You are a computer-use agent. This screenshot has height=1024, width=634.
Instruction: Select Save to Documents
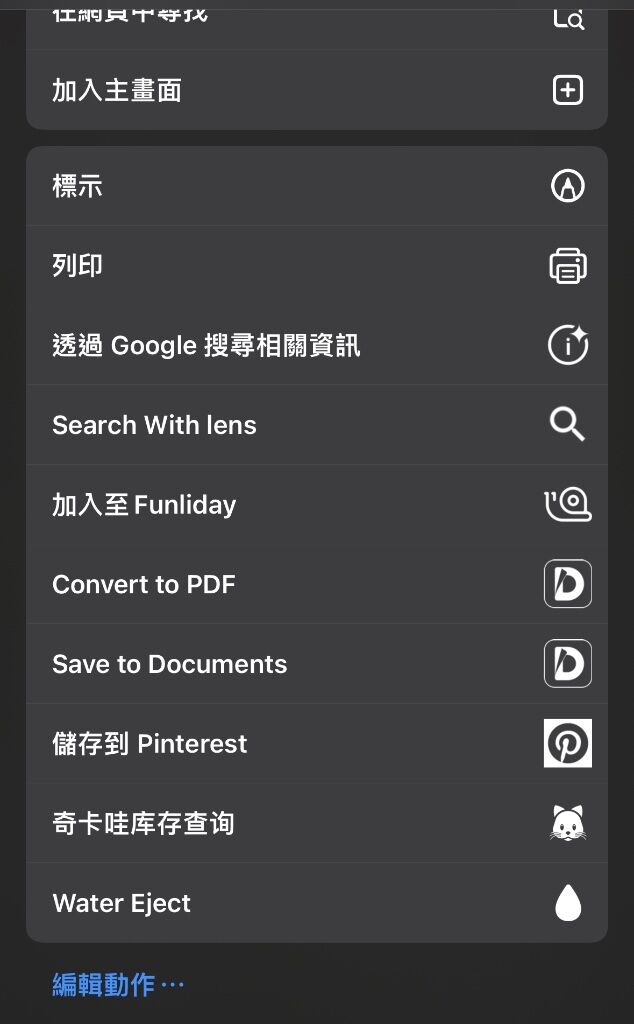coord(317,664)
